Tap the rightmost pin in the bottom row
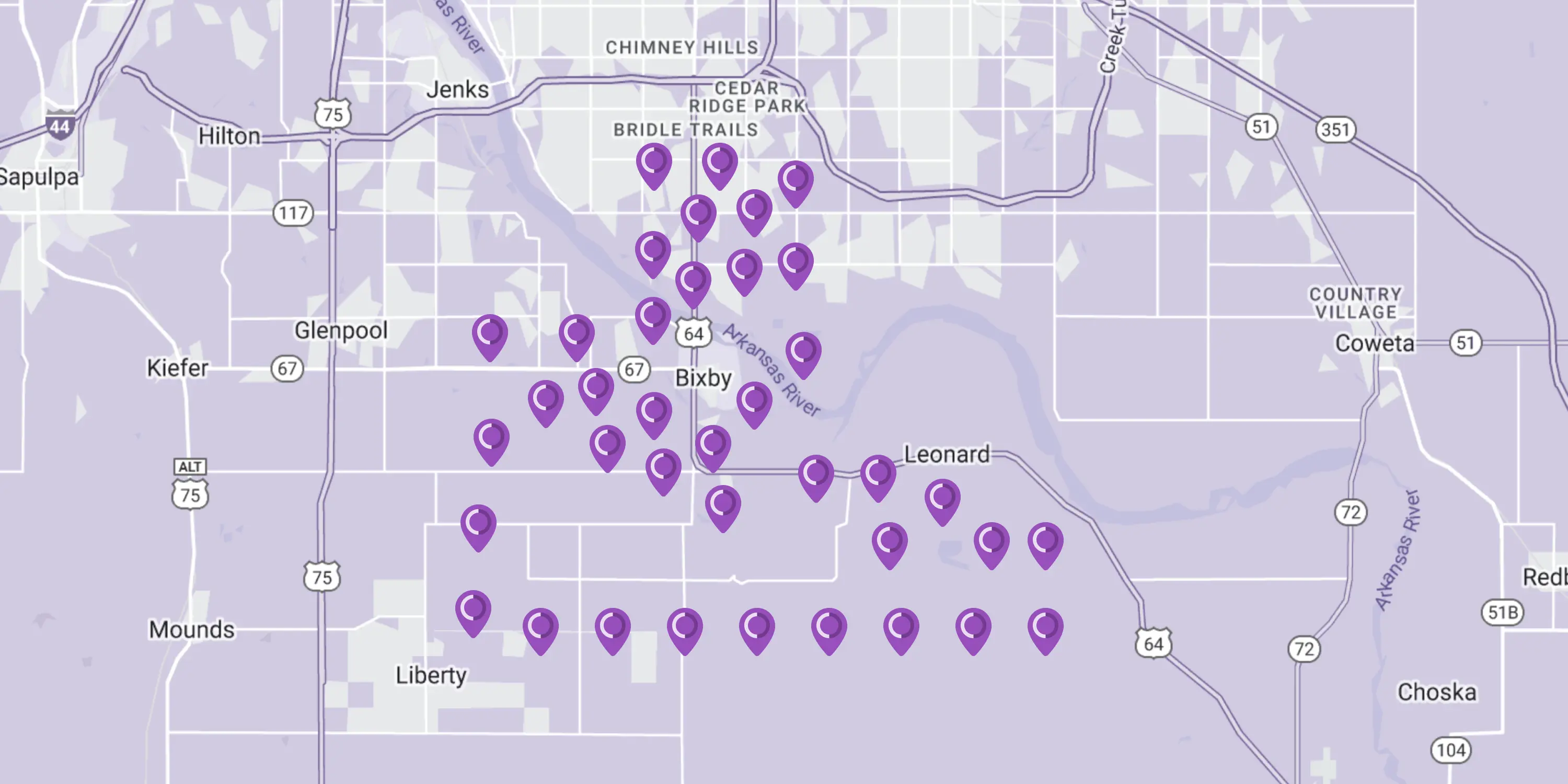 1045,628
